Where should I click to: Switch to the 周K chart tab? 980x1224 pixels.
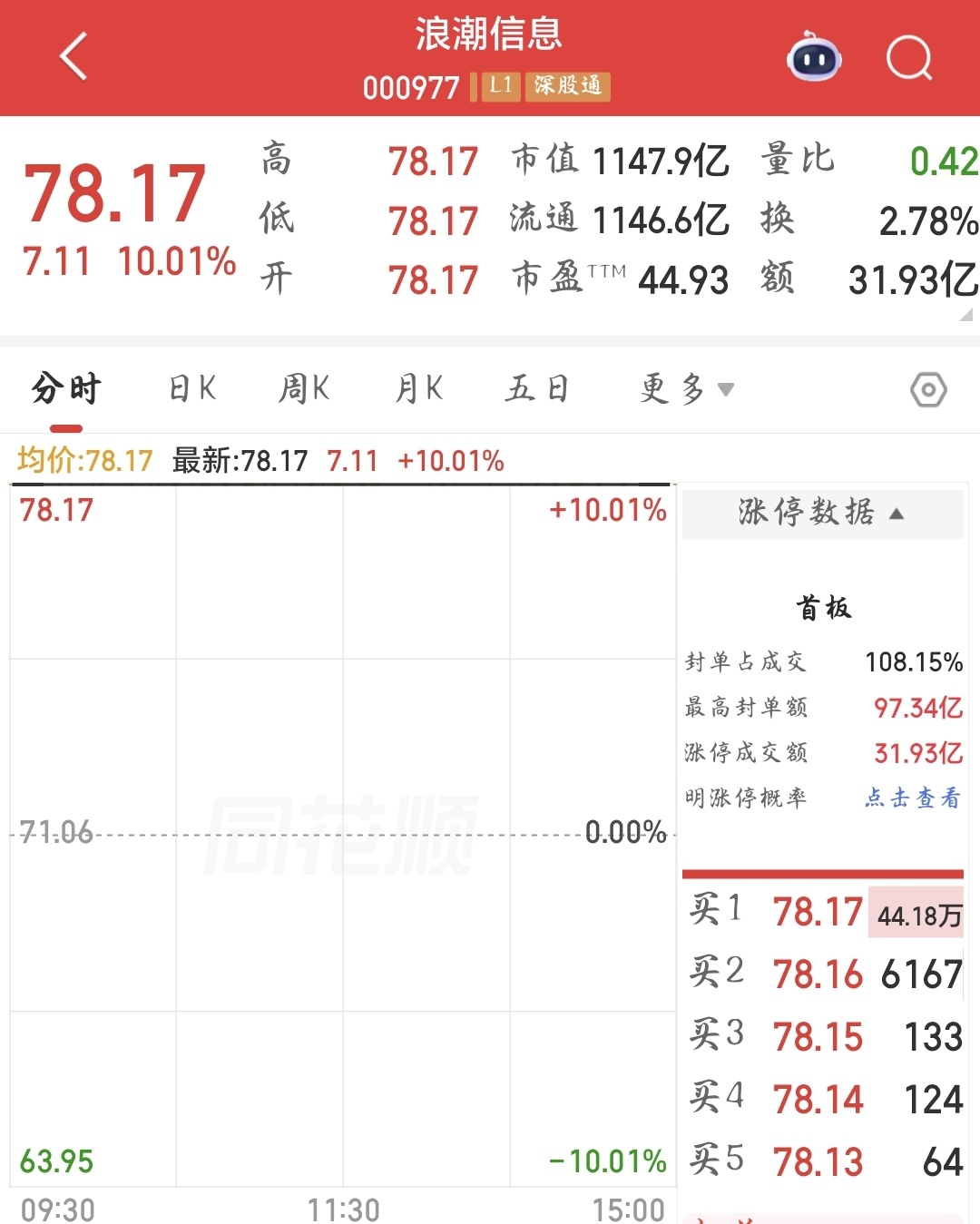(304, 388)
